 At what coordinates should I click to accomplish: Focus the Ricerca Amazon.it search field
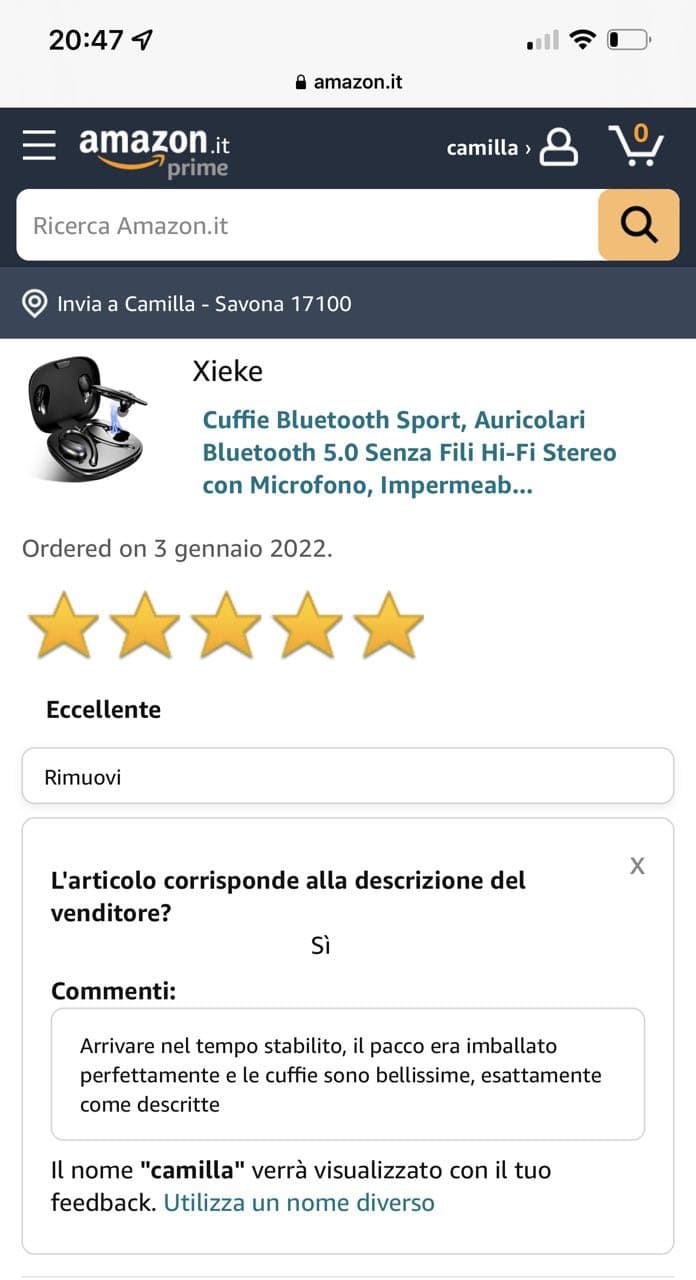[x=306, y=225]
